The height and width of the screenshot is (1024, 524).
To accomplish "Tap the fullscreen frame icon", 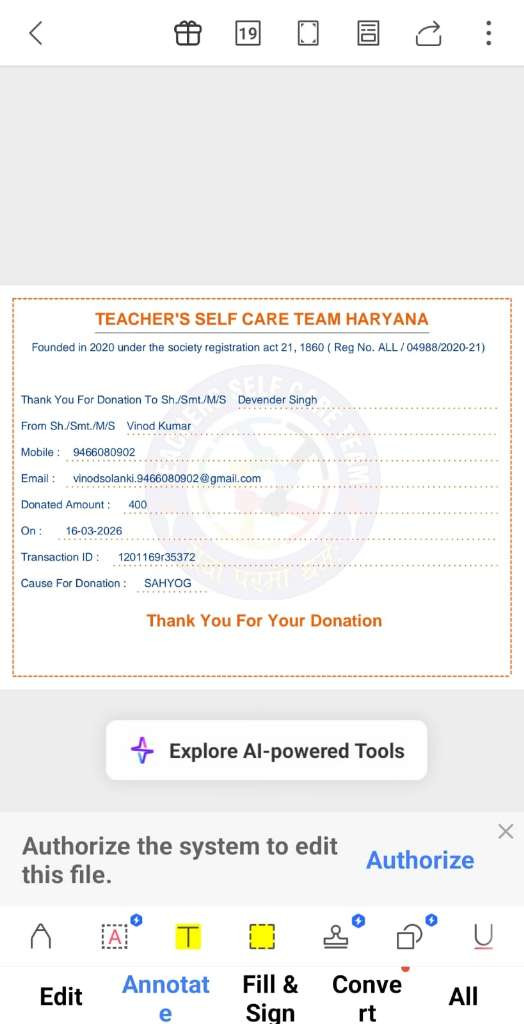I will tap(308, 33).
